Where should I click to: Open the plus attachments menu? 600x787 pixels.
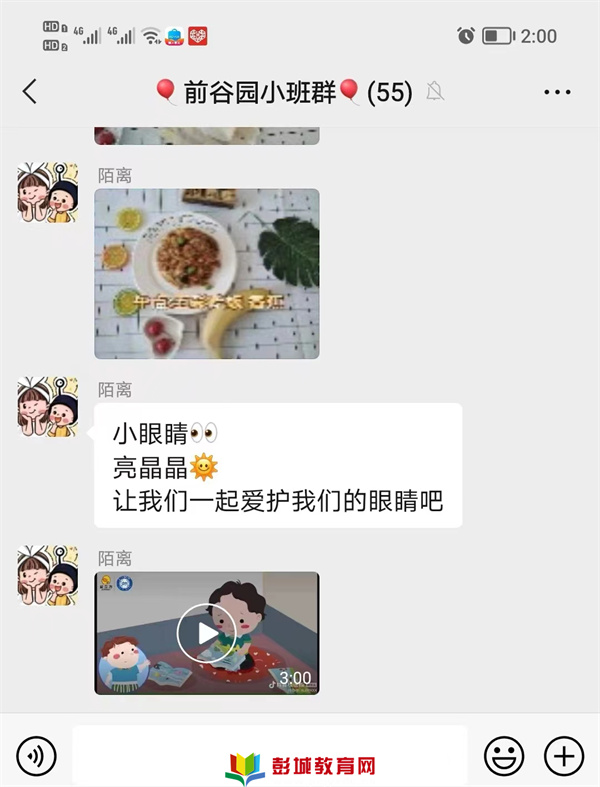(x=564, y=755)
